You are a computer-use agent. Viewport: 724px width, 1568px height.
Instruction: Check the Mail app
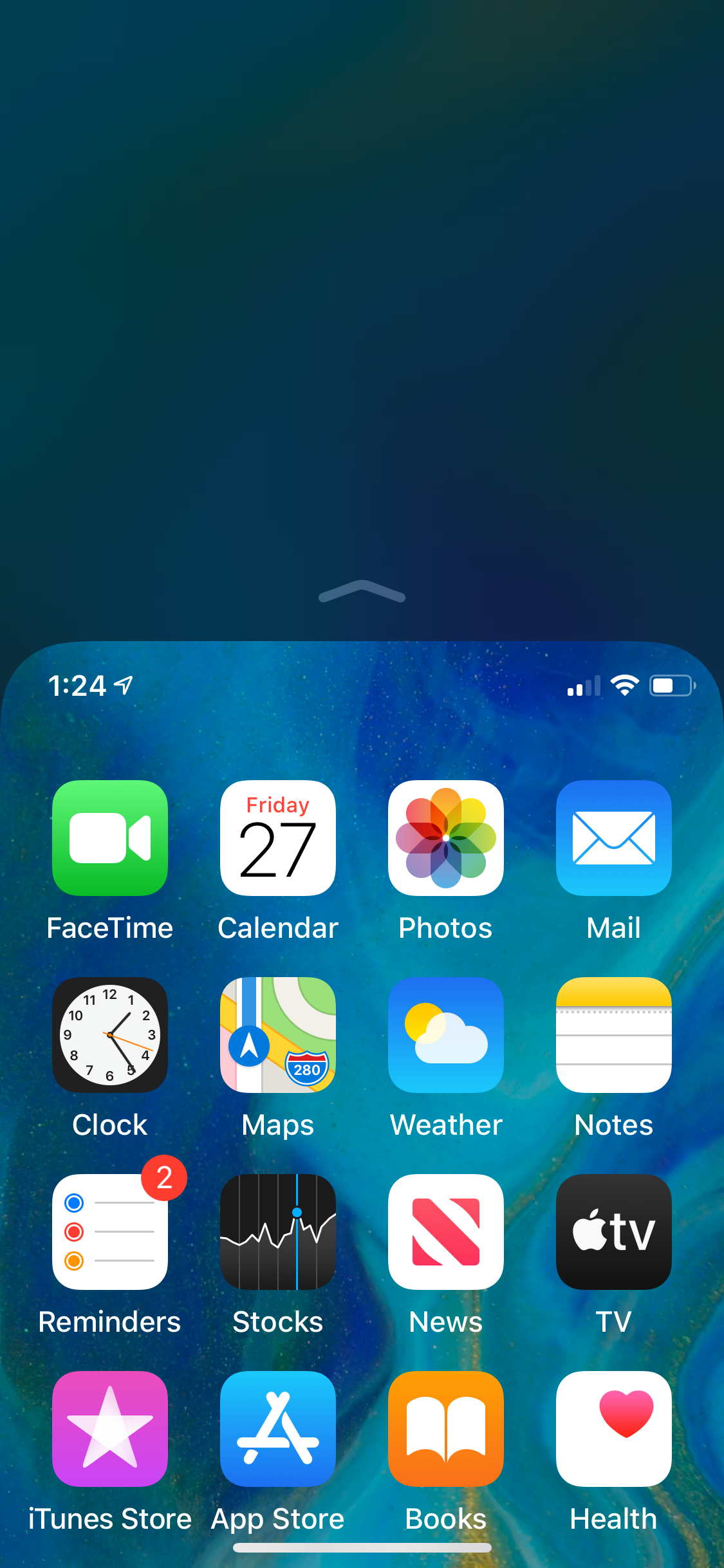coord(614,837)
